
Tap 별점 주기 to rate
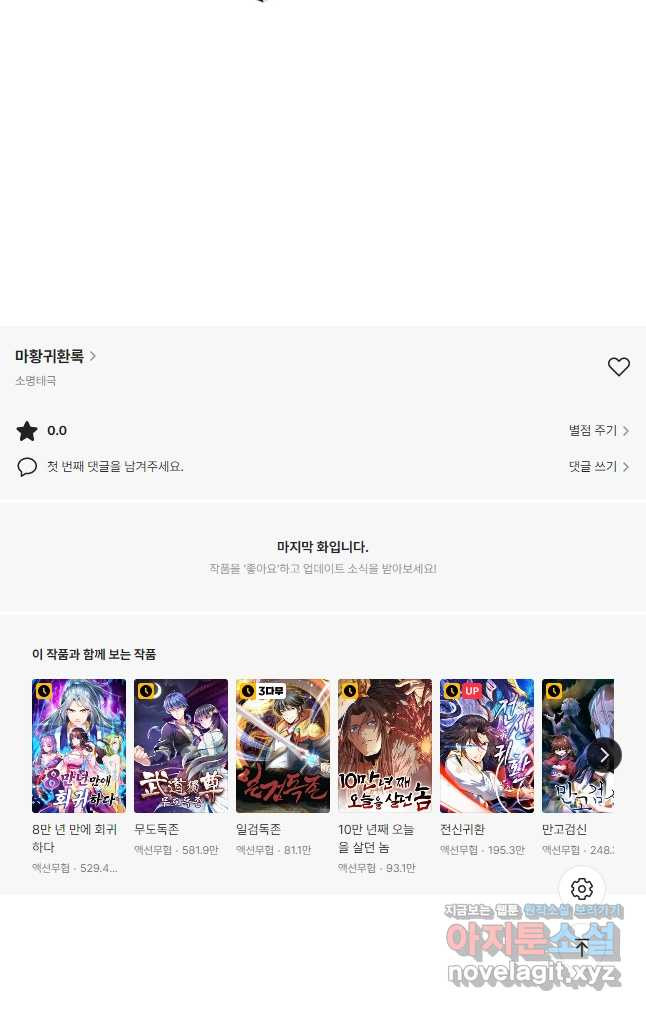598,431
